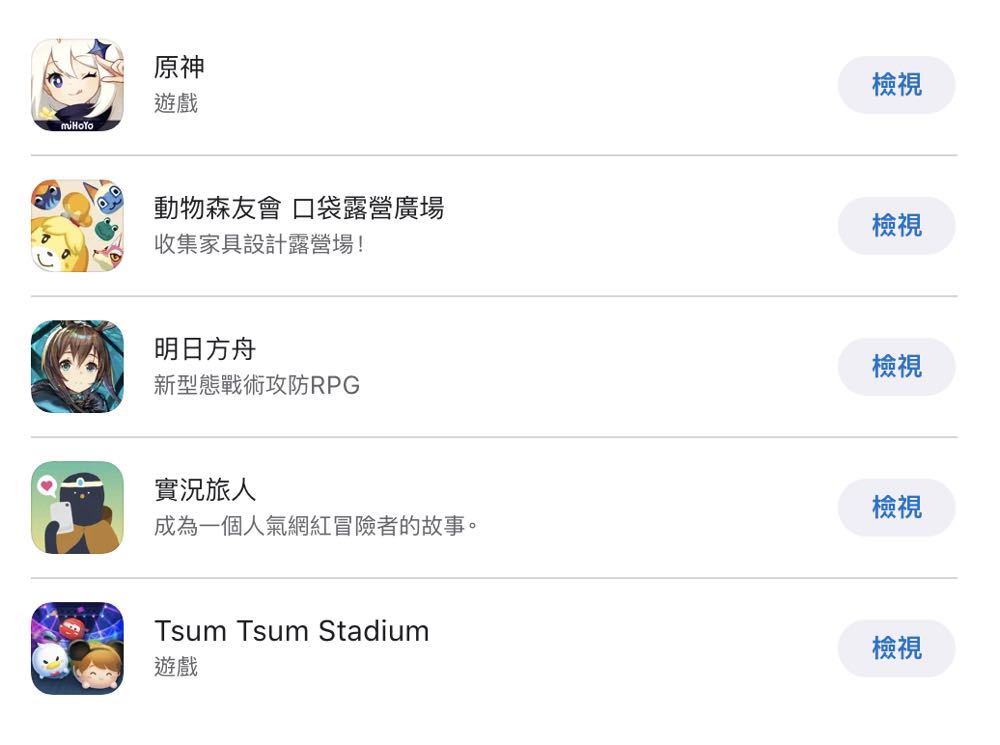This screenshot has width=1000, height=745.
Task: Open the 原神 app listing
Action: click(x=180, y=68)
